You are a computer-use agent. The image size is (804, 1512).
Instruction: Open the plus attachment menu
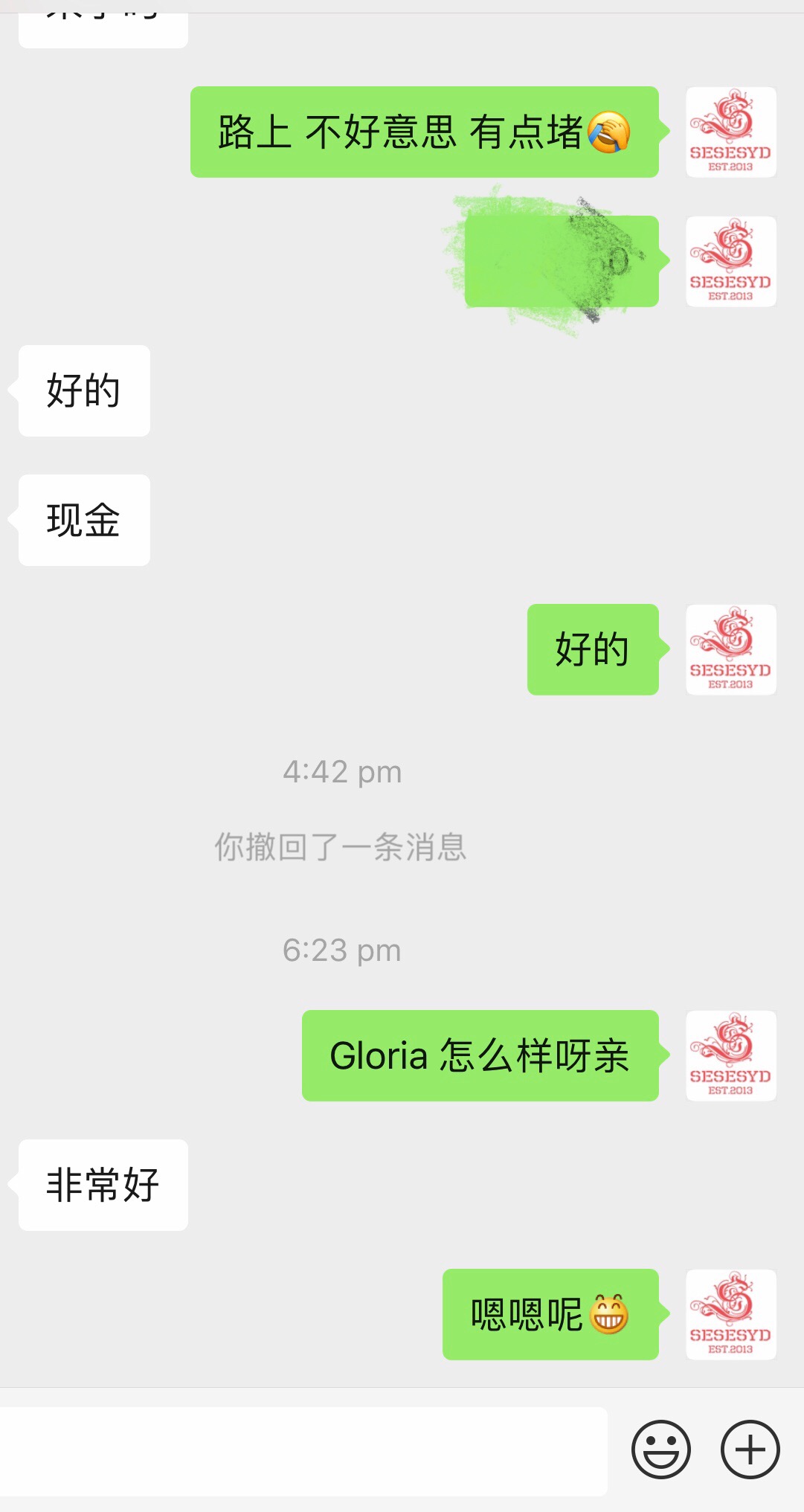tap(750, 1450)
